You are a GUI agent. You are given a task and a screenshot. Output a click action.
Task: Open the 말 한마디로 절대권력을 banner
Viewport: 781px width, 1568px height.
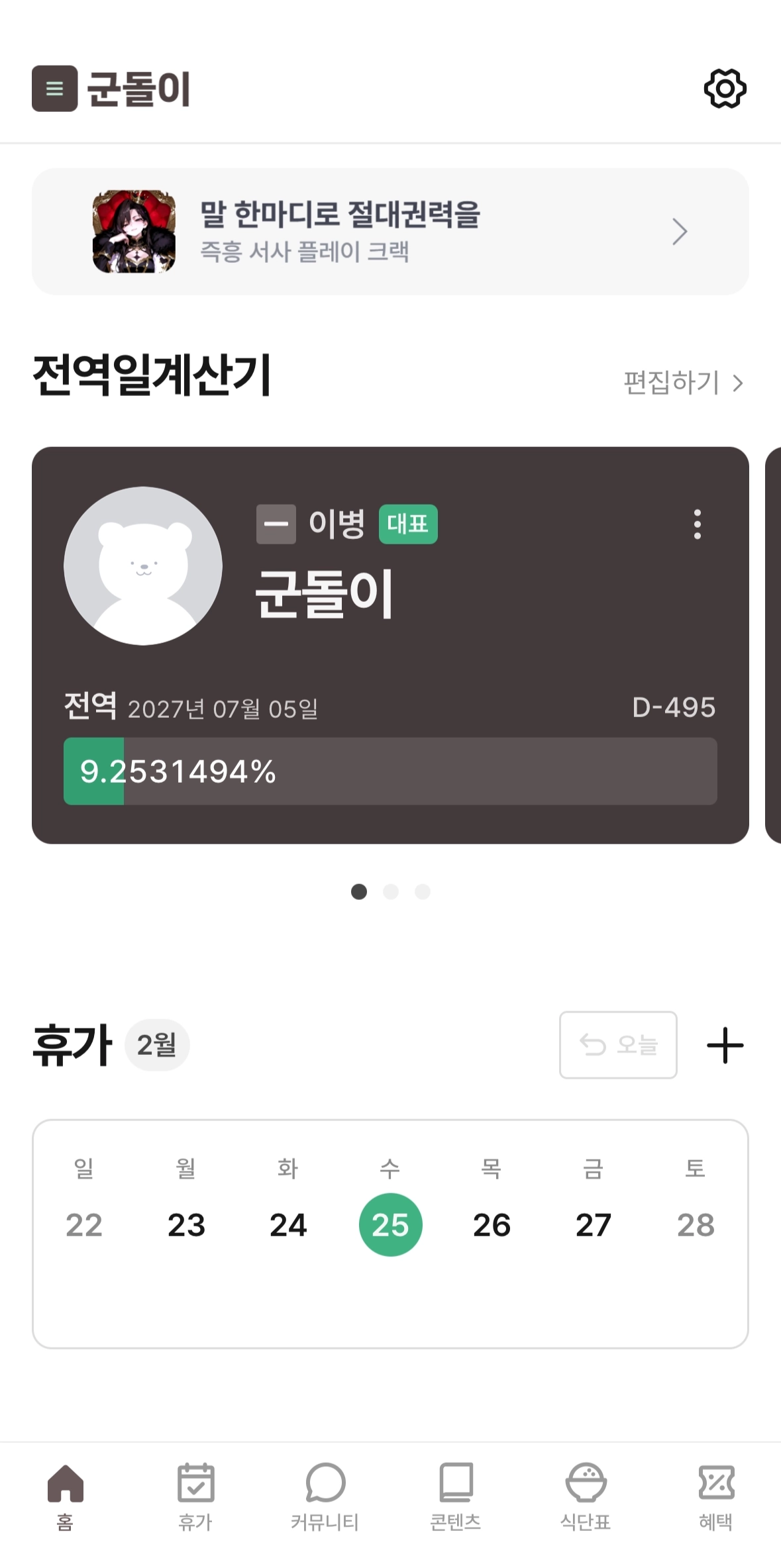click(390, 232)
